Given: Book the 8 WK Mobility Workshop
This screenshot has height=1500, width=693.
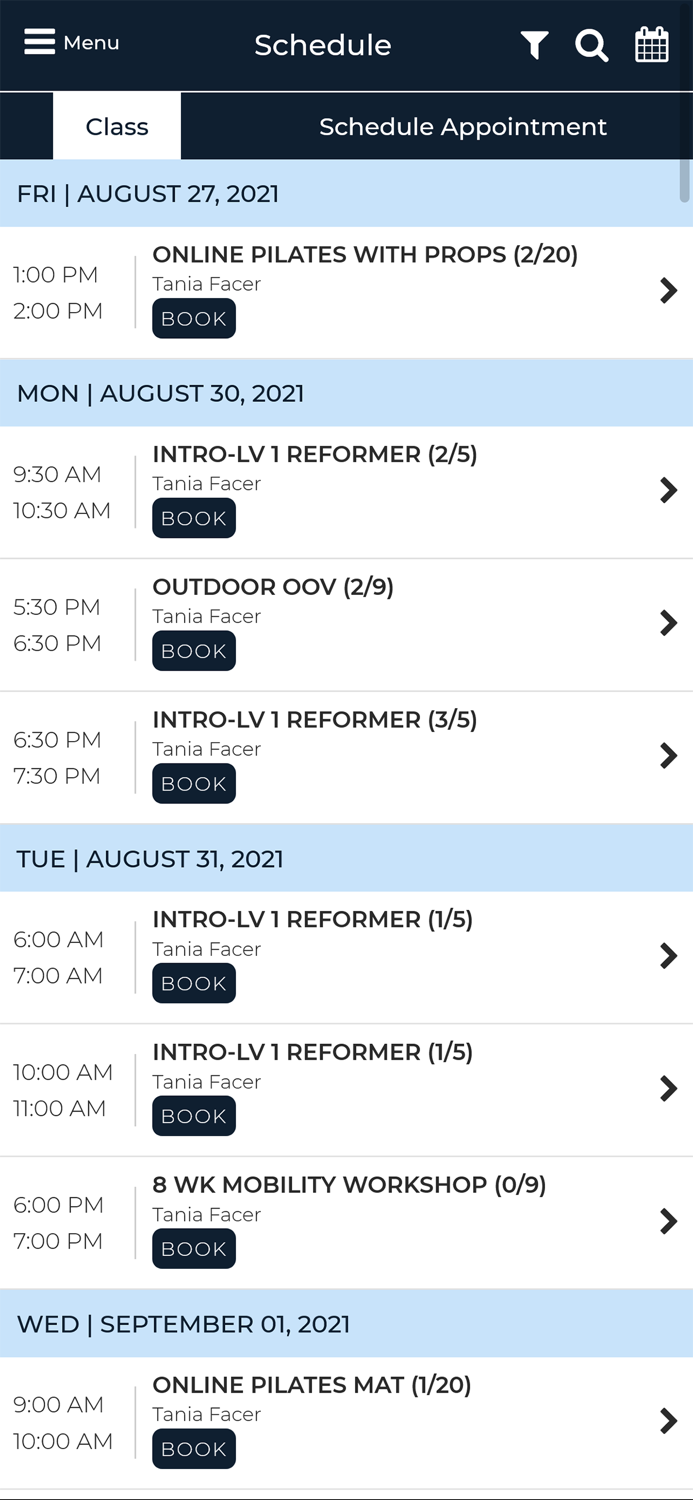Looking at the screenshot, I should (194, 1249).
